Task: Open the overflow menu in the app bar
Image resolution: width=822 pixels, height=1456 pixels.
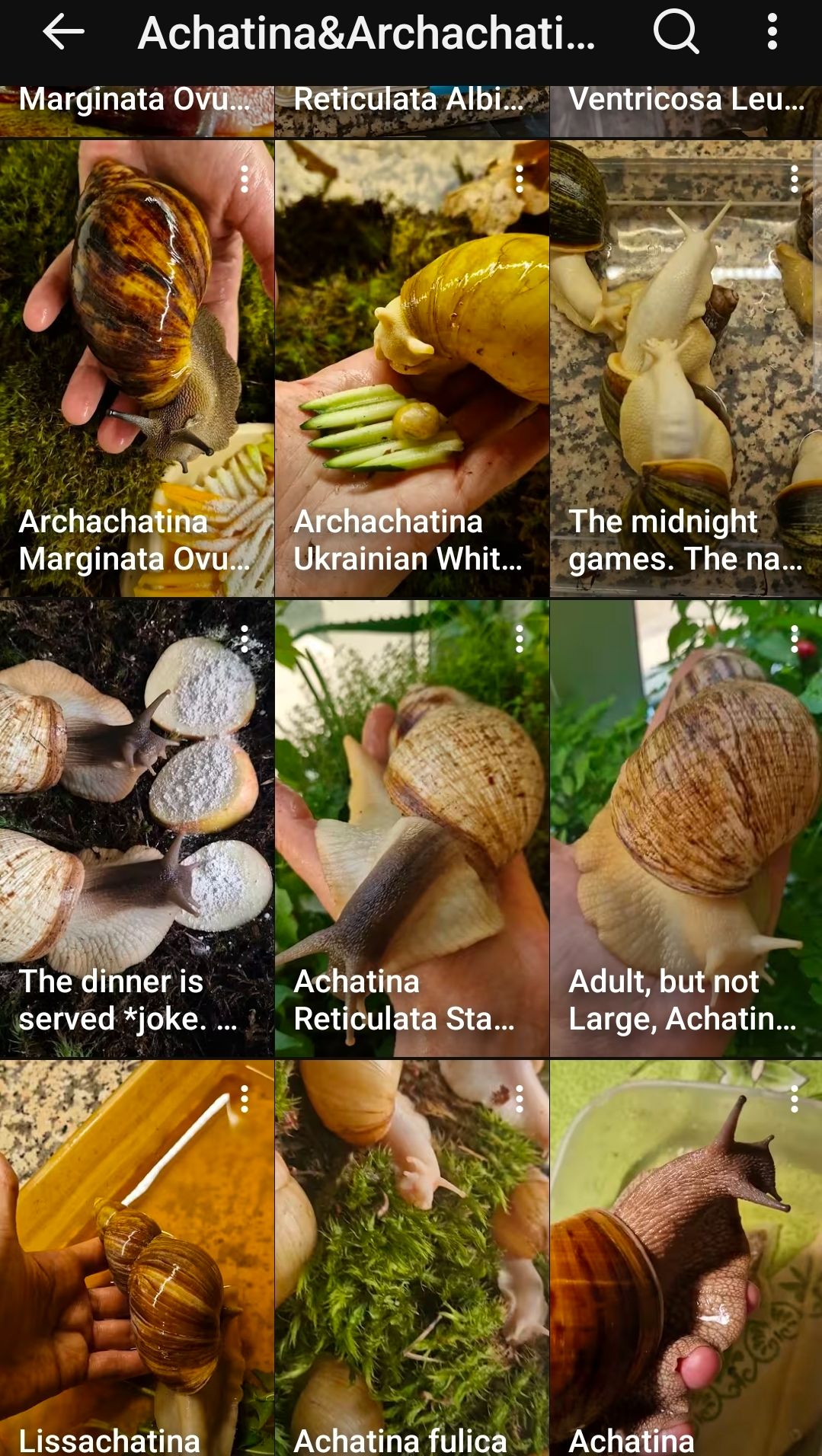Action: click(772, 33)
